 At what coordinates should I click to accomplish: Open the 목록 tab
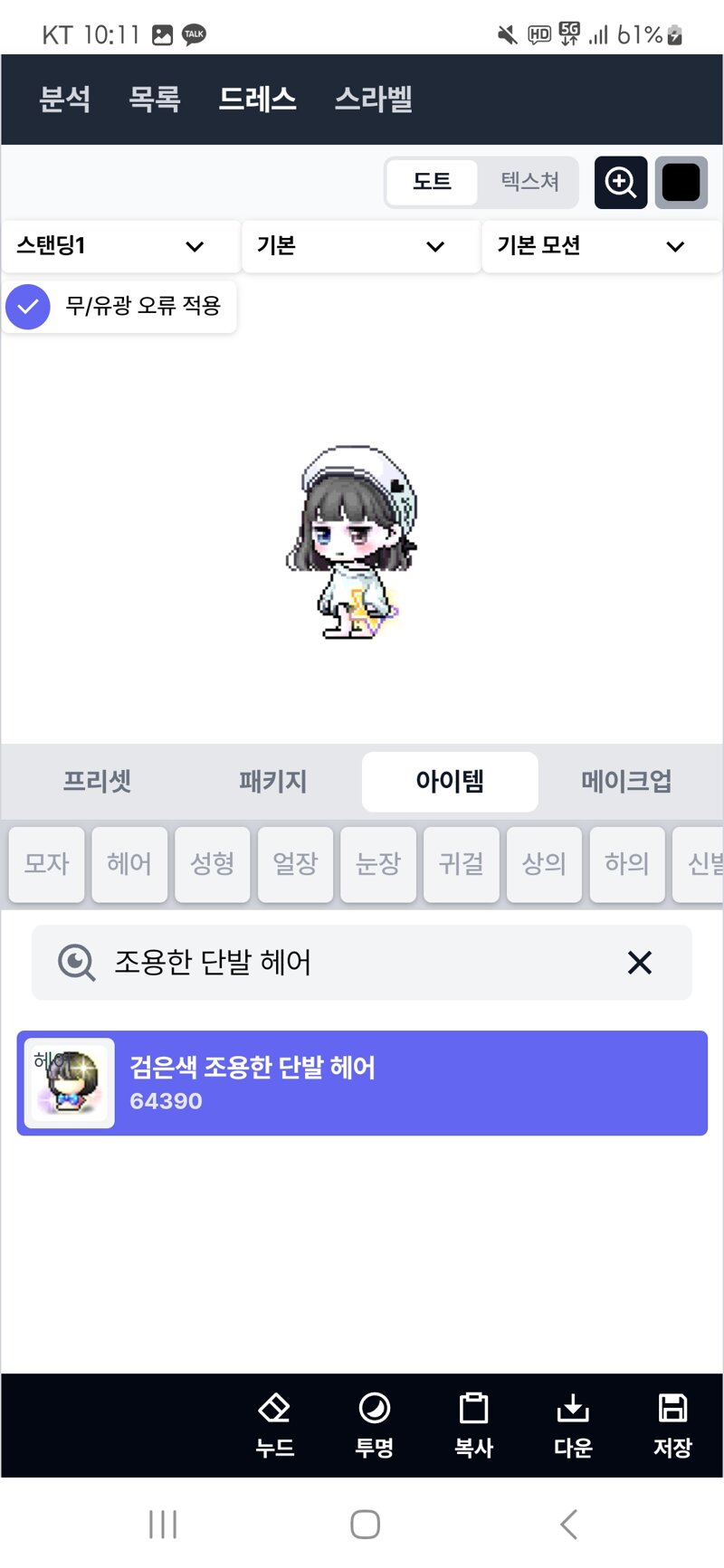pos(155,99)
